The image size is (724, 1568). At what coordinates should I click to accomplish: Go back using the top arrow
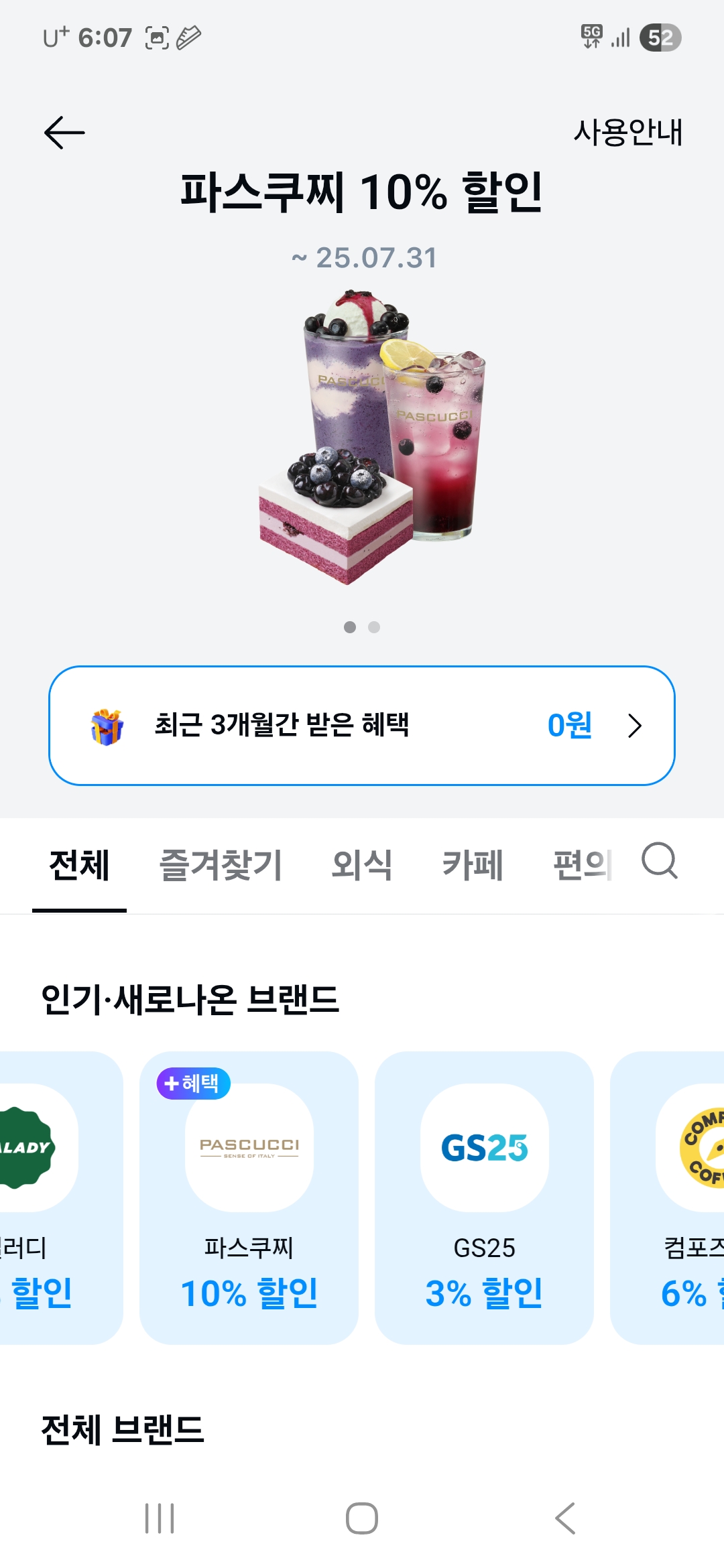pos(64,132)
